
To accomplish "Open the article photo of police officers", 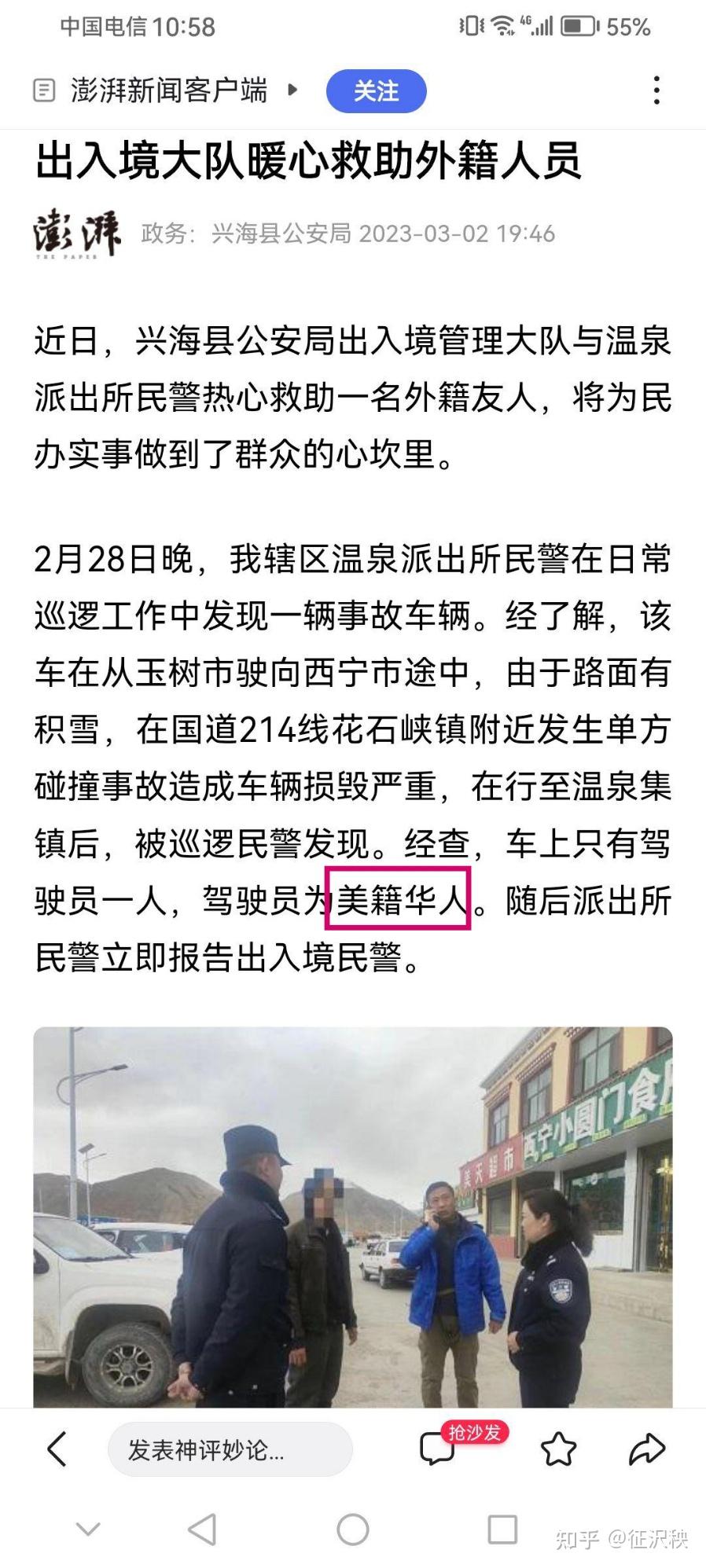I will 353,1217.
